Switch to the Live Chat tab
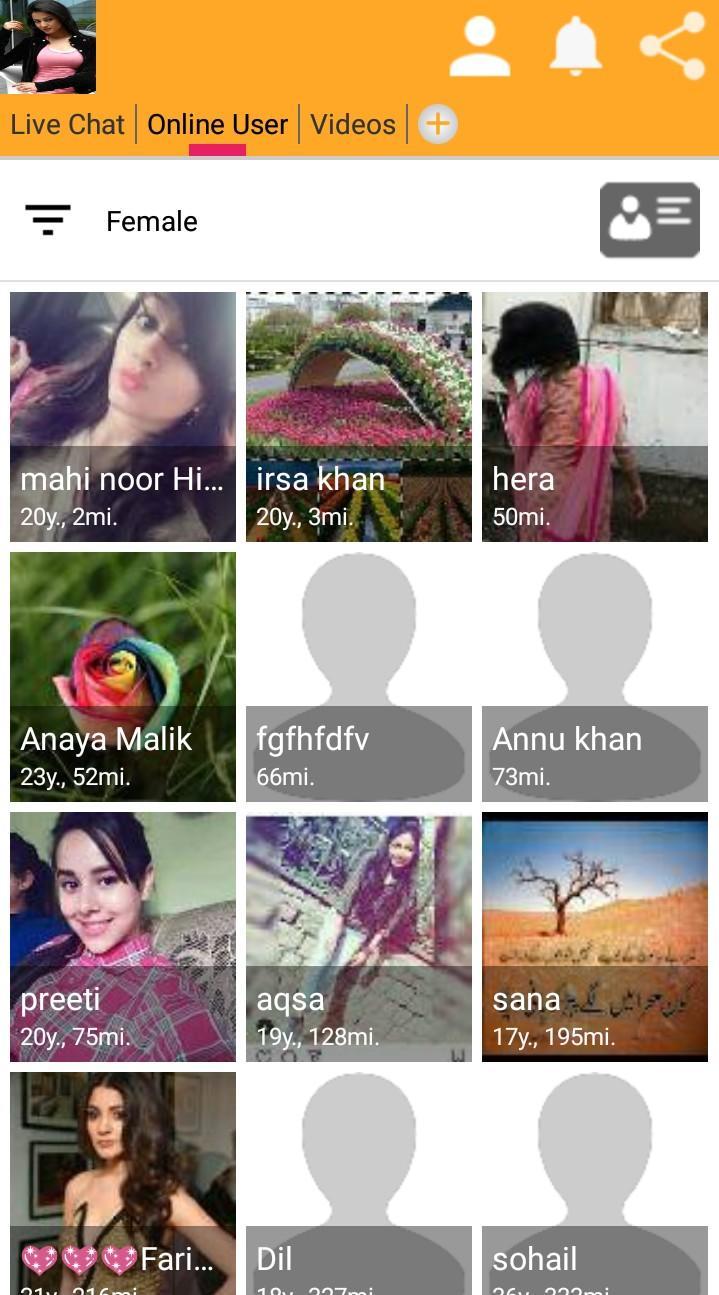The width and height of the screenshot is (719, 1295). 67,124
